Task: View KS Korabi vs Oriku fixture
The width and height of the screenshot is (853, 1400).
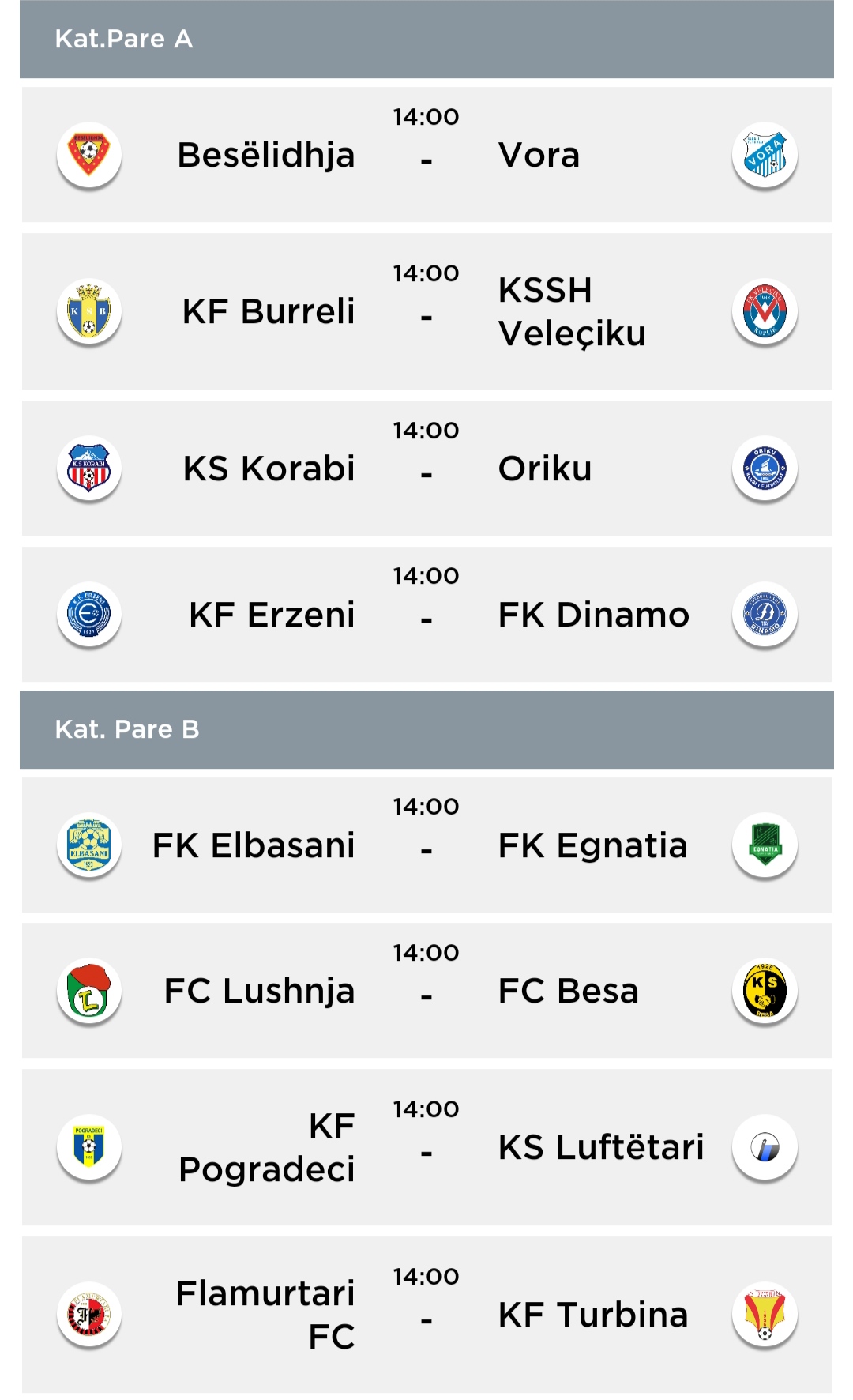Action: (x=426, y=469)
